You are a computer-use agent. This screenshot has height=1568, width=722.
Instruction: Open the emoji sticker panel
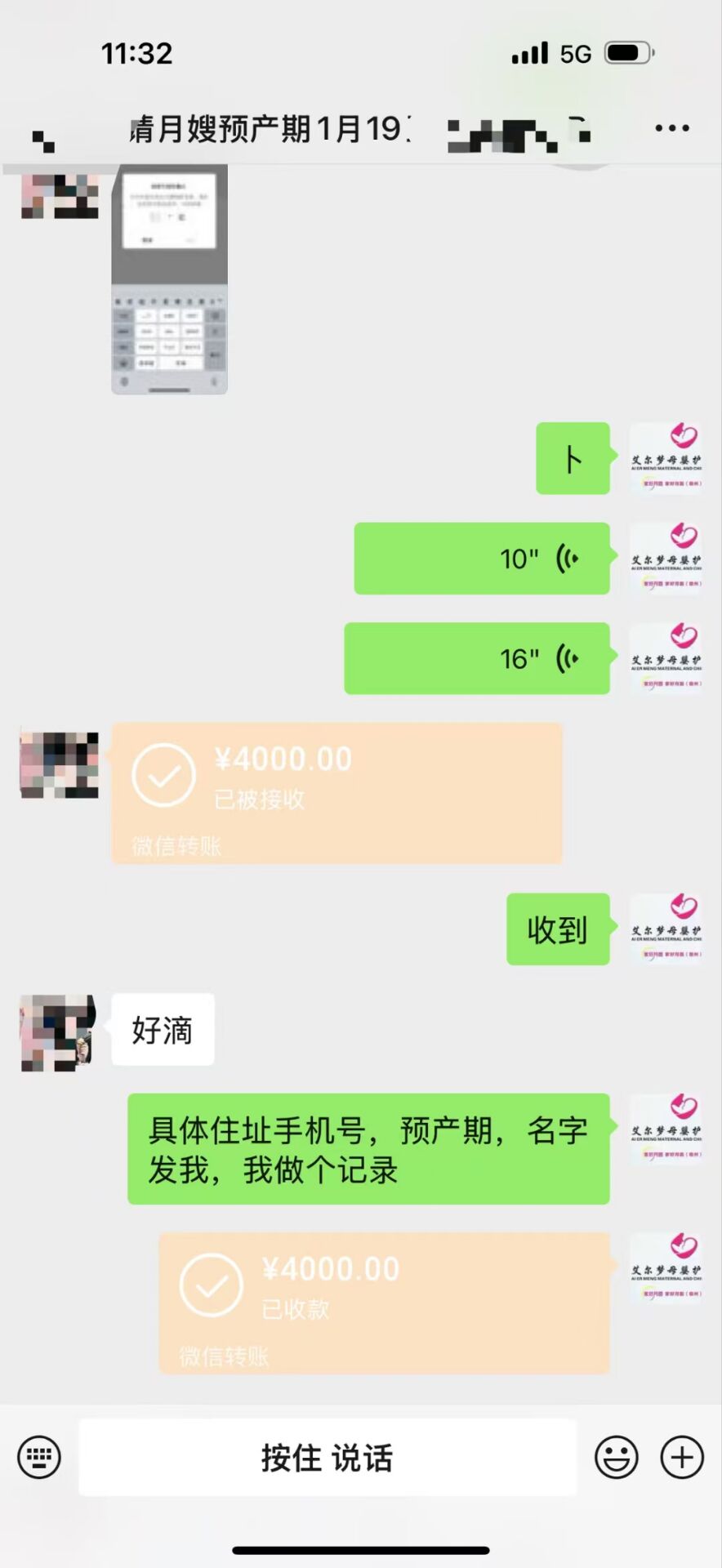point(616,1458)
